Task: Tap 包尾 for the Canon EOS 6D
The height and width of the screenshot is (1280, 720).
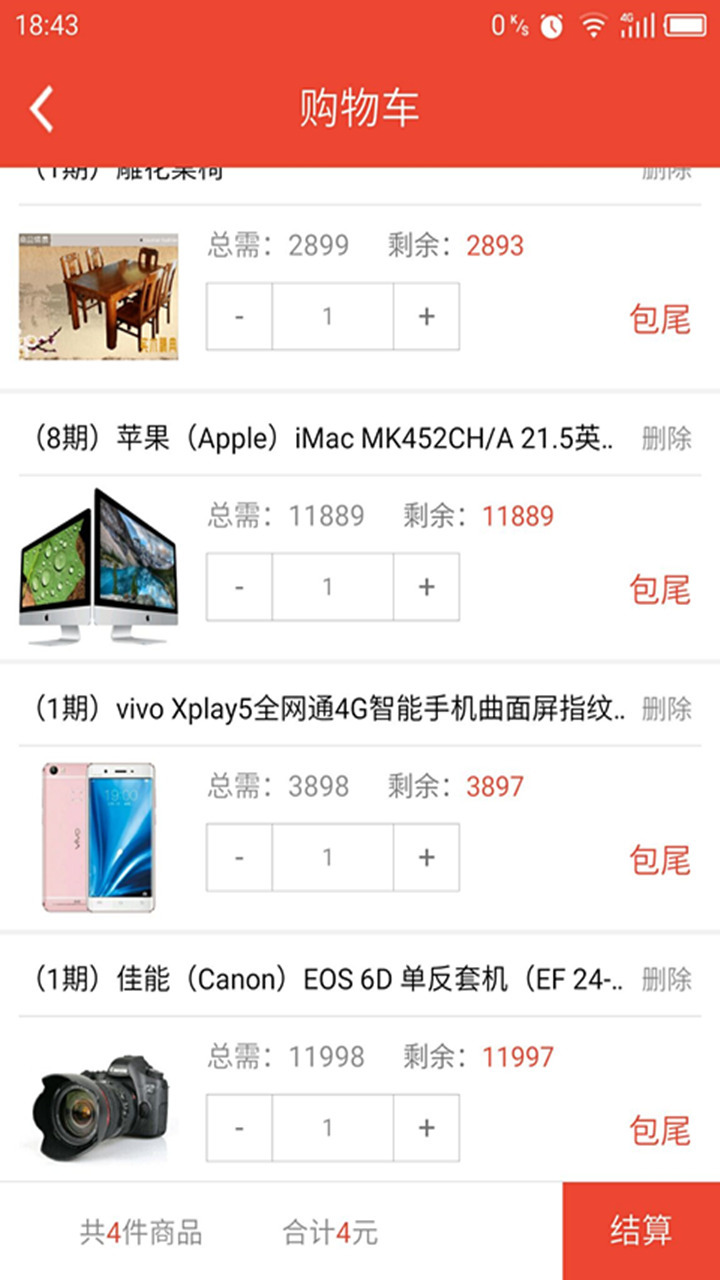Action: tap(660, 1131)
